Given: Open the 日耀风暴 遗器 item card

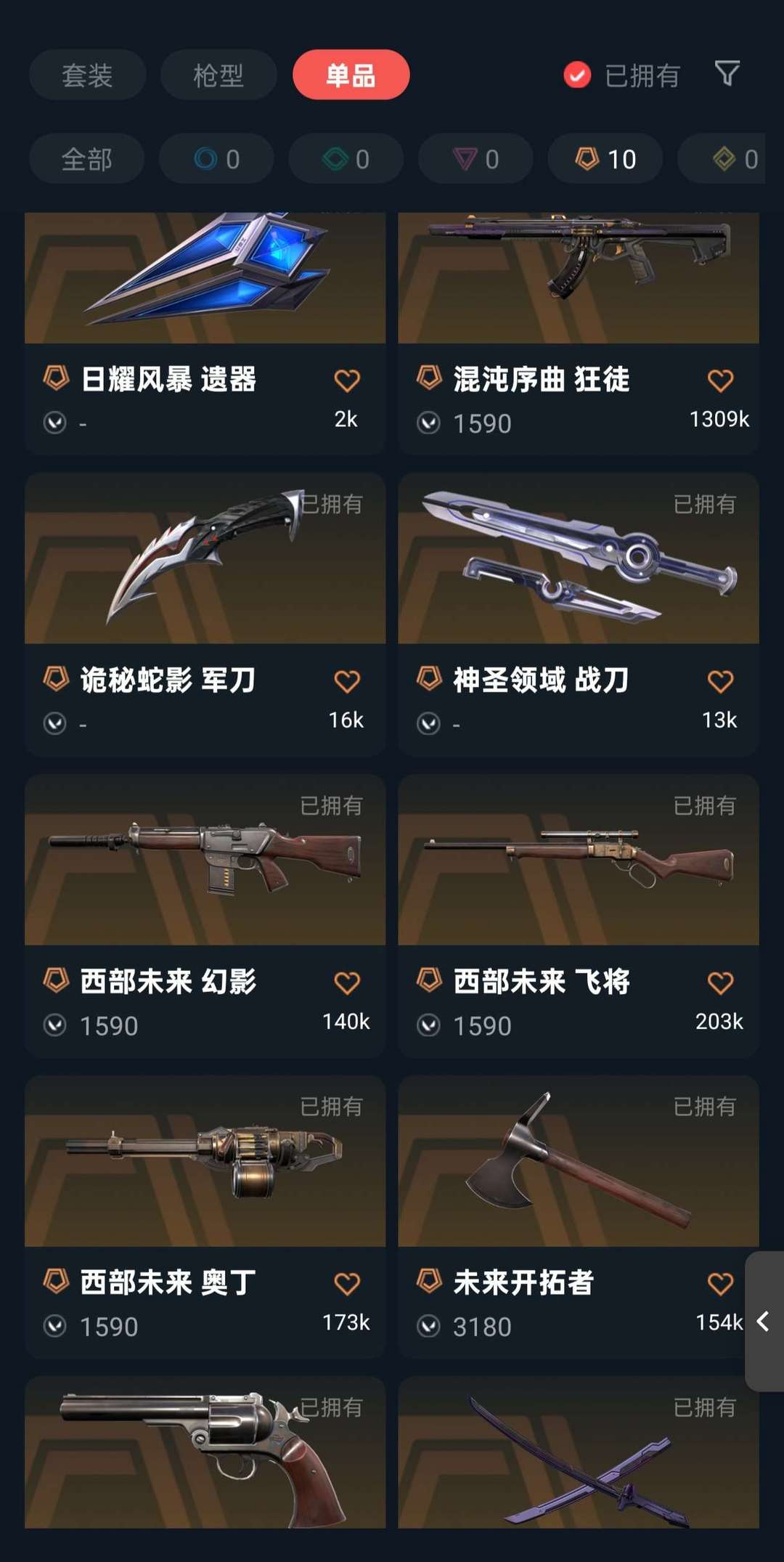Looking at the screenshot, I should click(x=205, y=333).
